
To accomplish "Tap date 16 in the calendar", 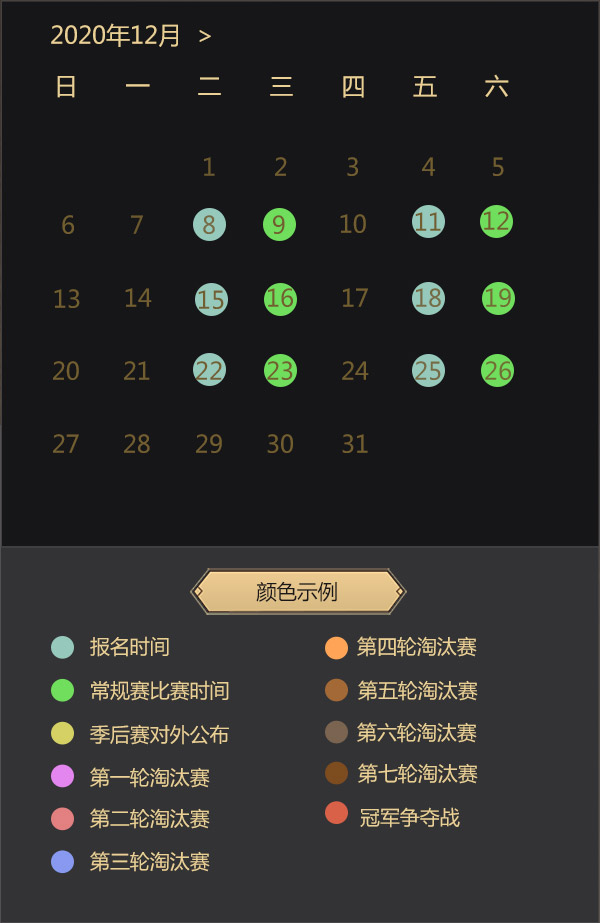I will [280, 299].
